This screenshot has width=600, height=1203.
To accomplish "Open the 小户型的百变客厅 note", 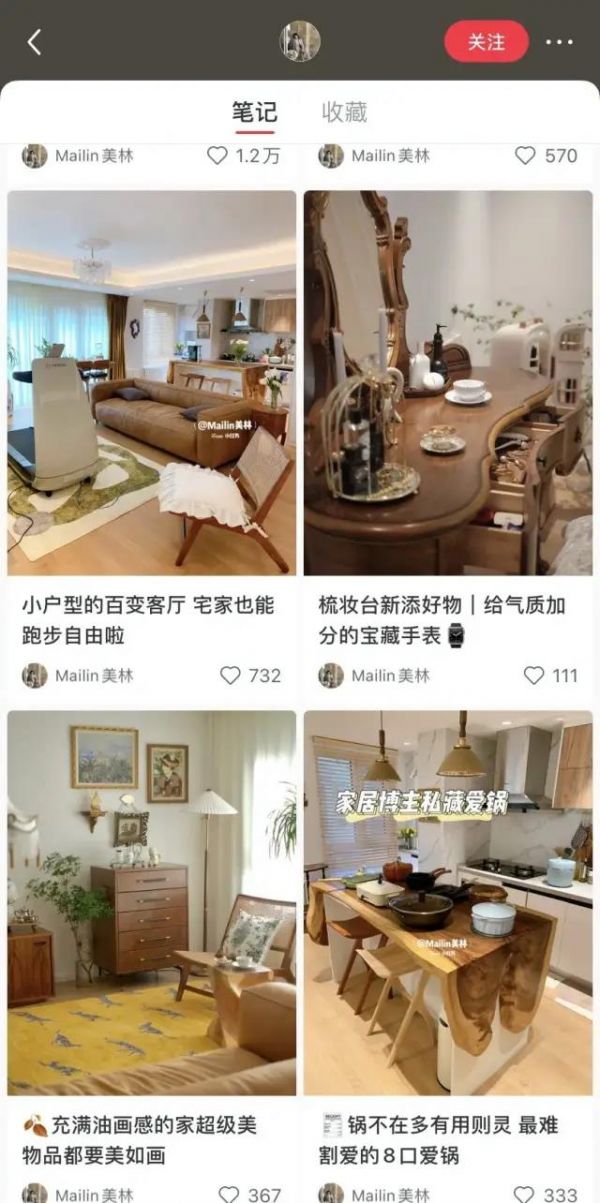I will coord(152,383).
